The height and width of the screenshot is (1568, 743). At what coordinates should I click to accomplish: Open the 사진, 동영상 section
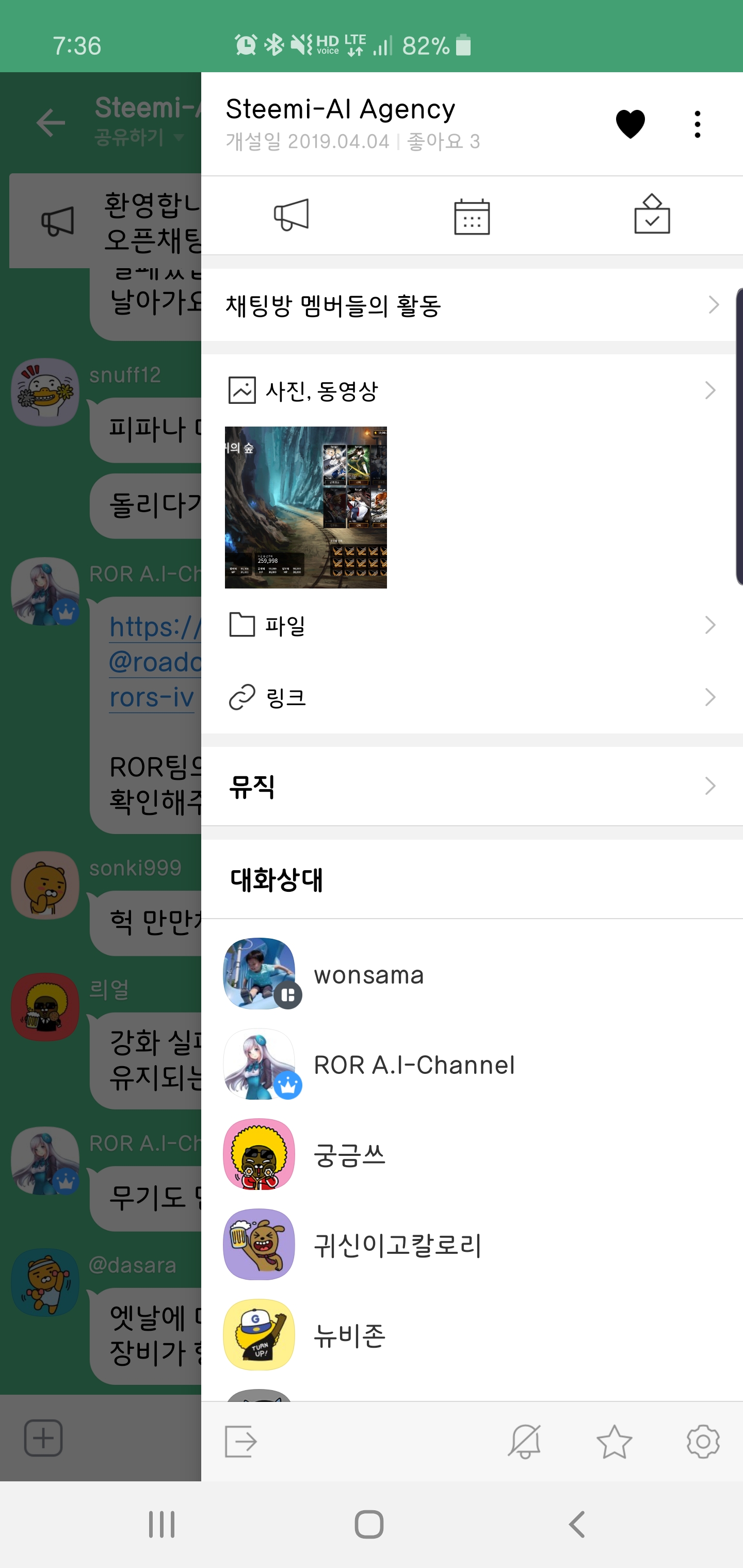coord(472,390)
